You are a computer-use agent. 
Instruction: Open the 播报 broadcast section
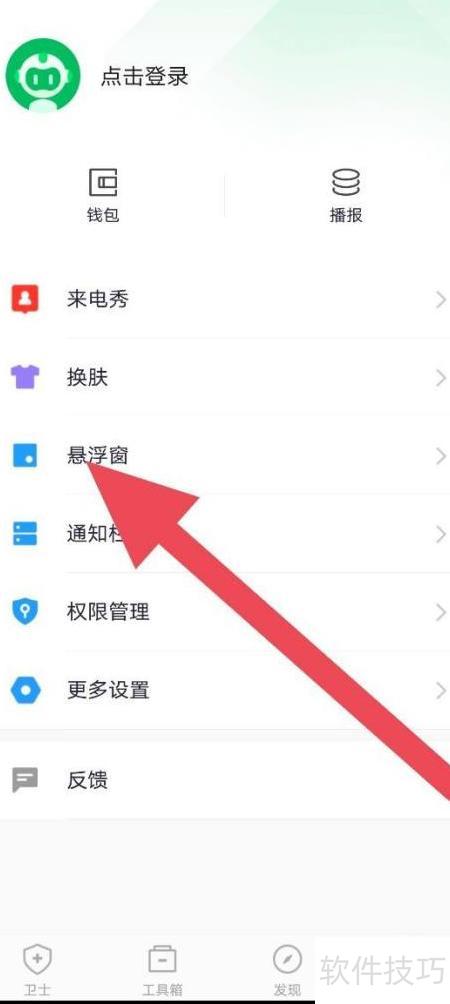pyautogui.click(x=346, y=195)
